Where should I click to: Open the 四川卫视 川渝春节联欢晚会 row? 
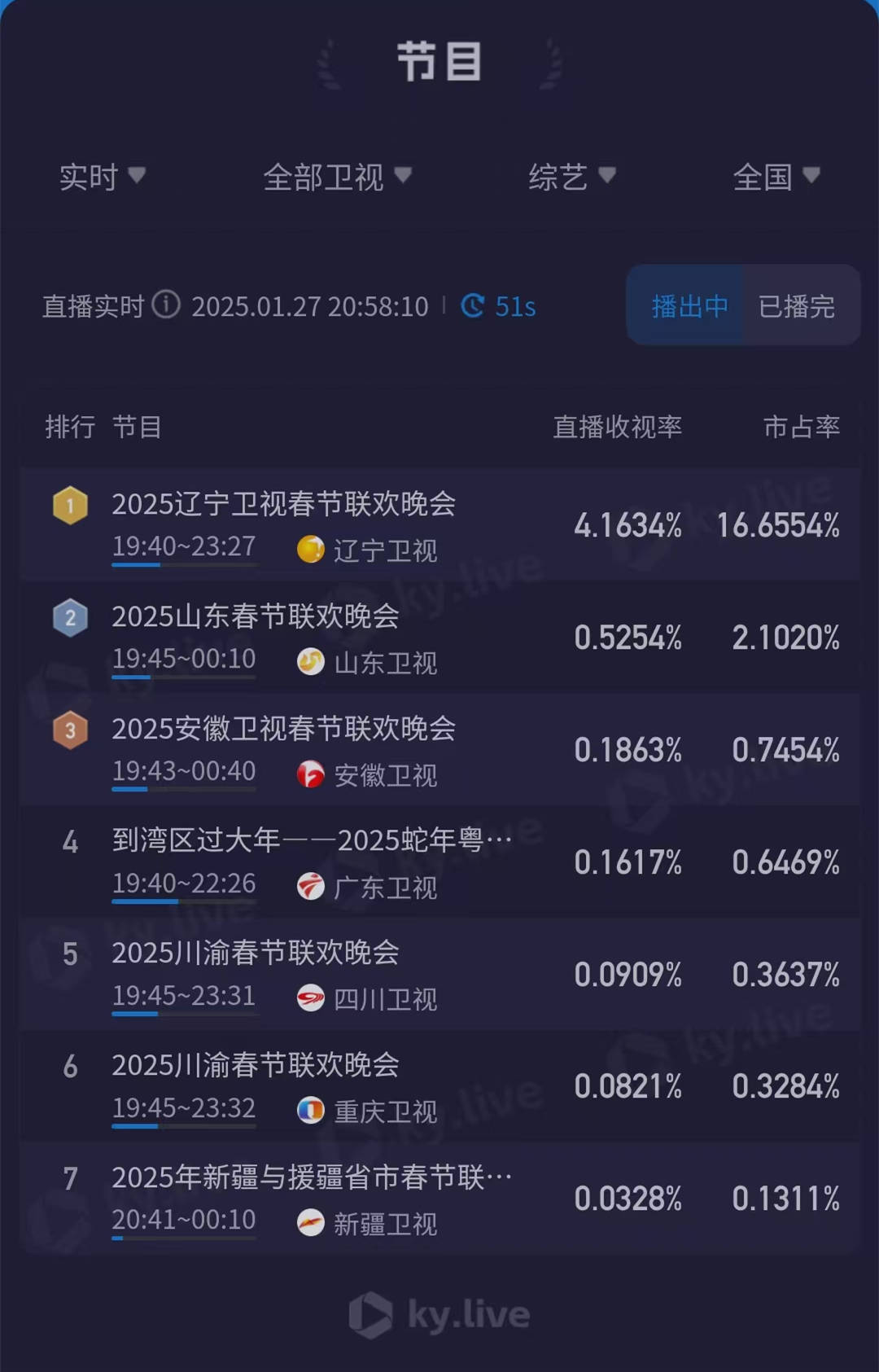point(439,974)
